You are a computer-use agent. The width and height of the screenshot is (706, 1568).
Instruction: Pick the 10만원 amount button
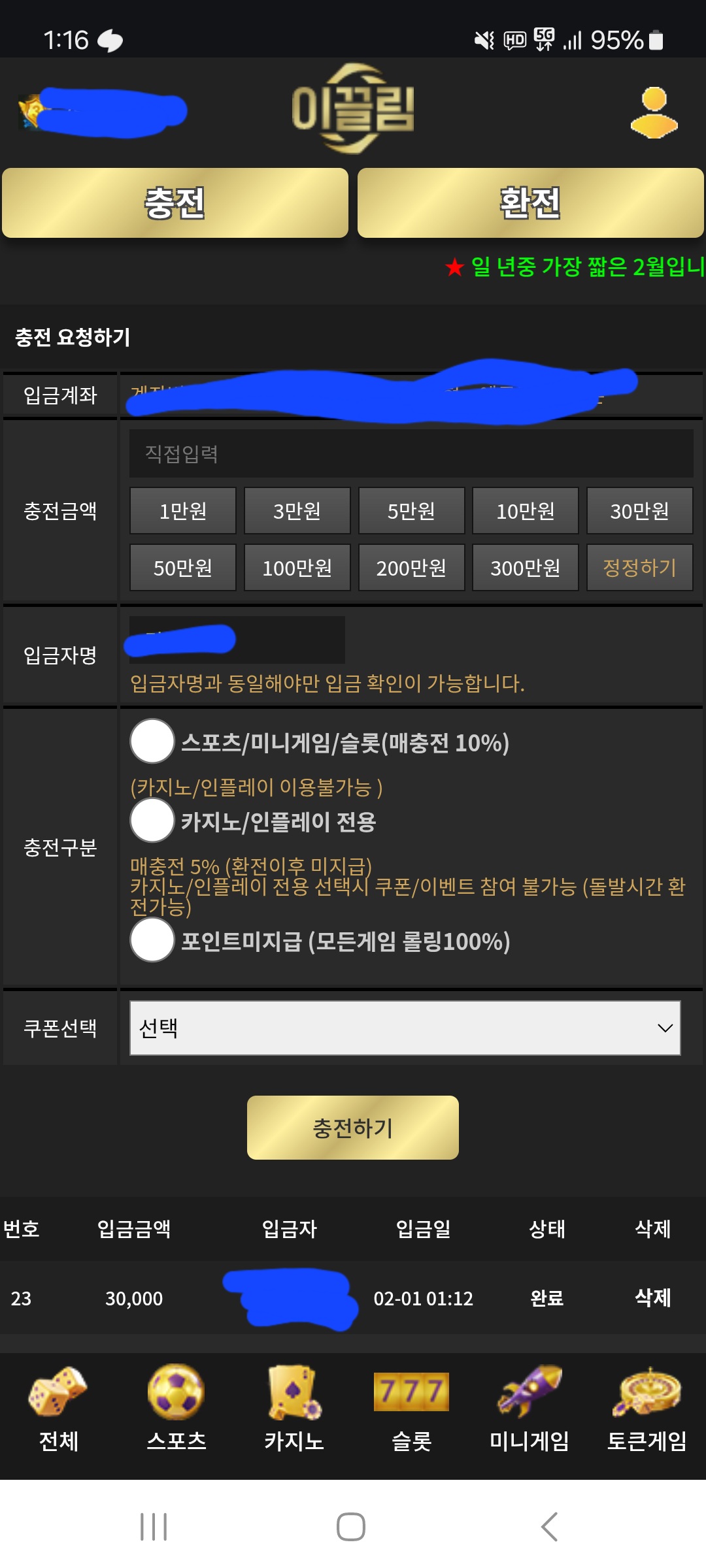526,511
